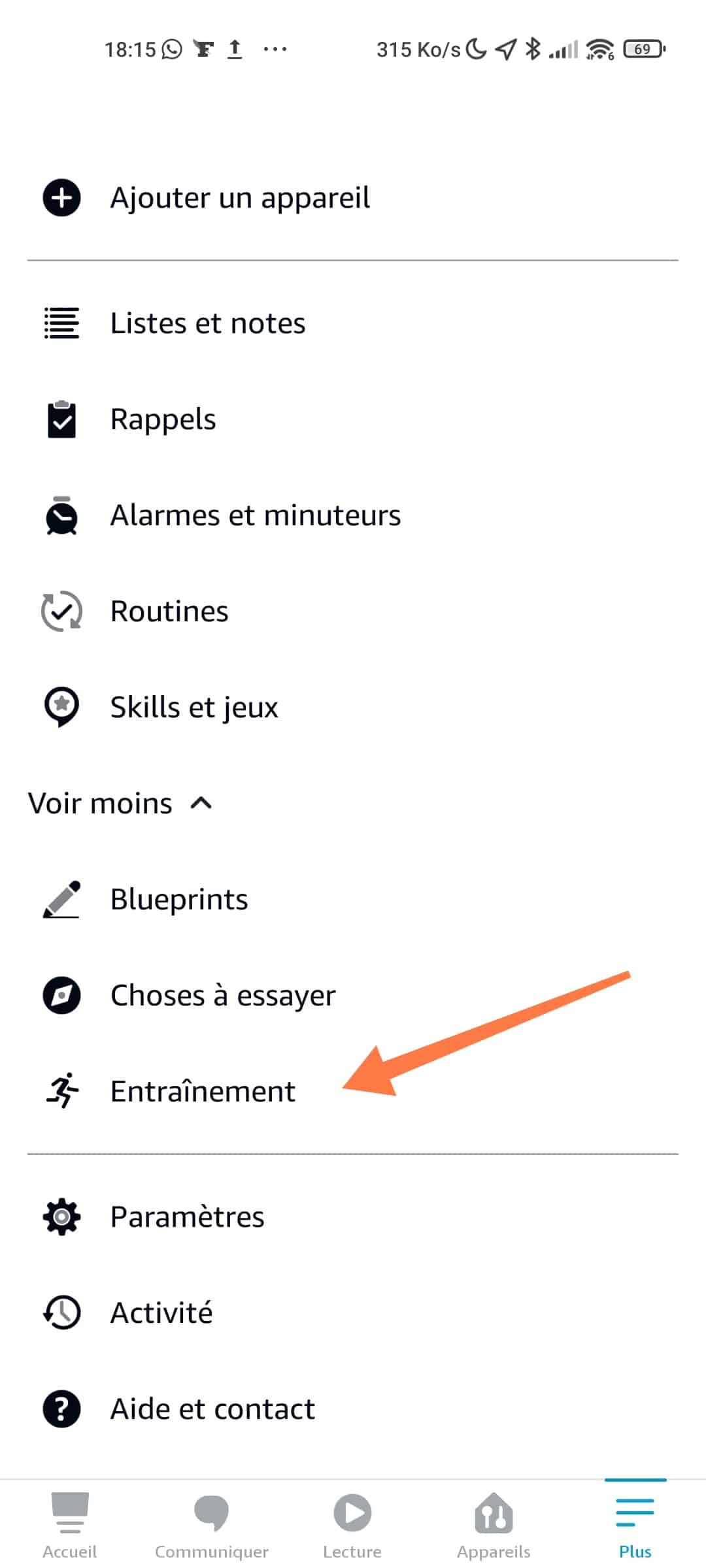Open the Rappels row
706x1568 pixels.
coord(353,419)
